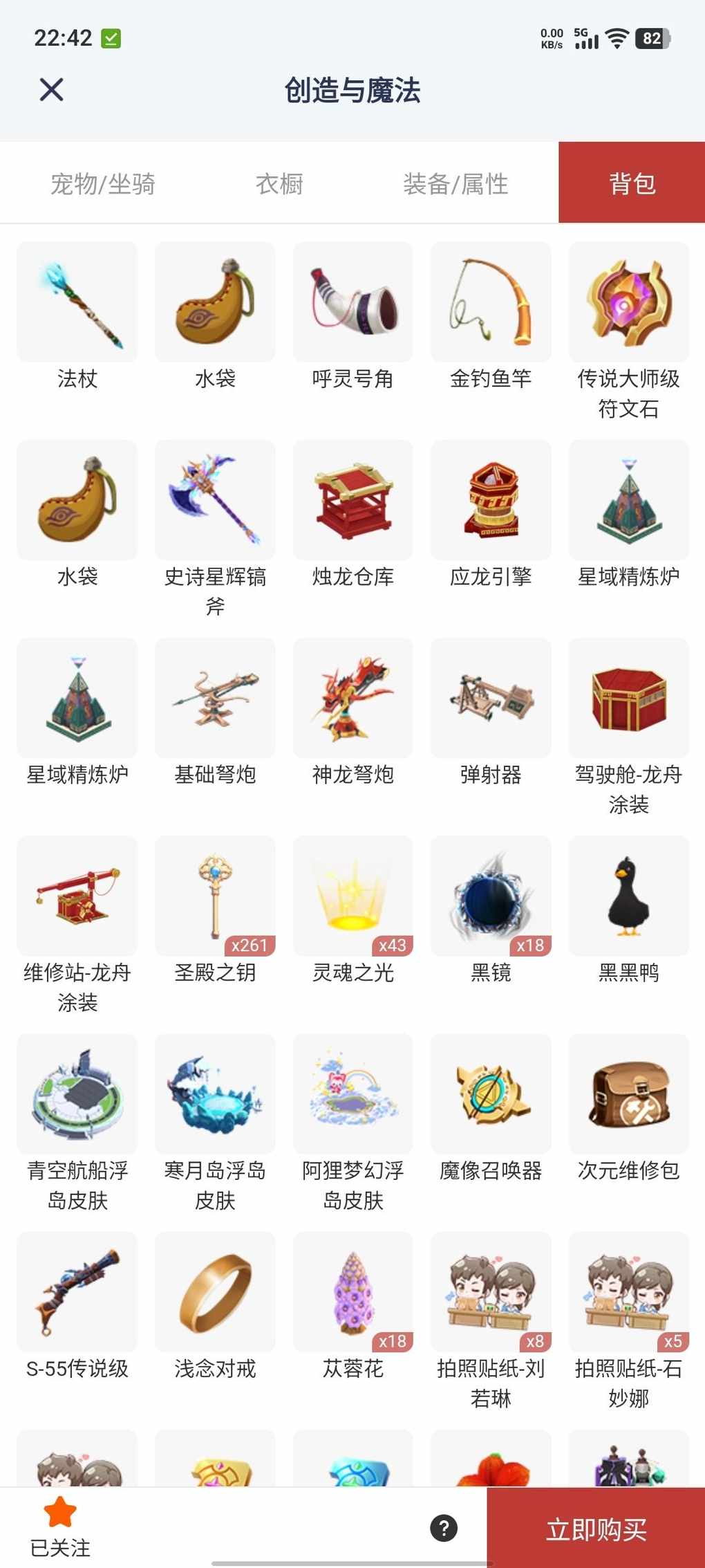Select the 背包 tab
The image size is (705, 1568).
(x=632, y=183)
